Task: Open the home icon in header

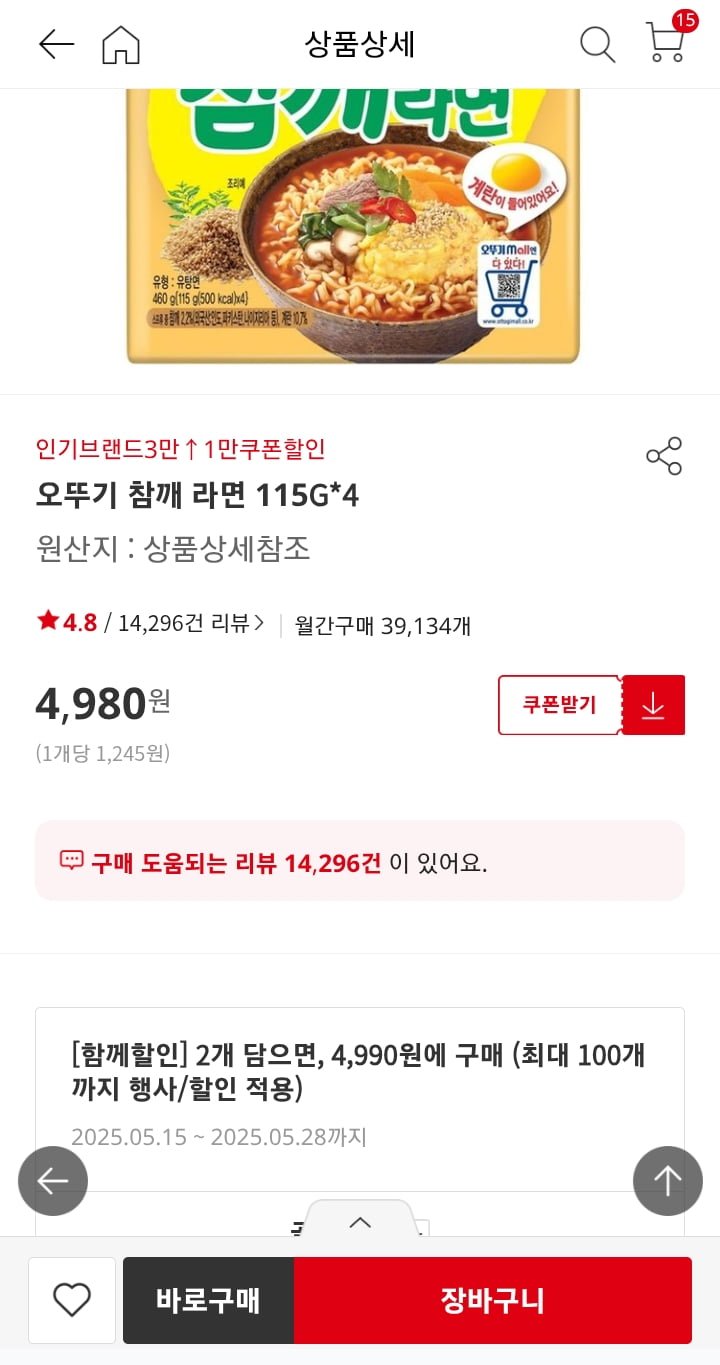Action: pyautogui.click(x=121, y=44)
